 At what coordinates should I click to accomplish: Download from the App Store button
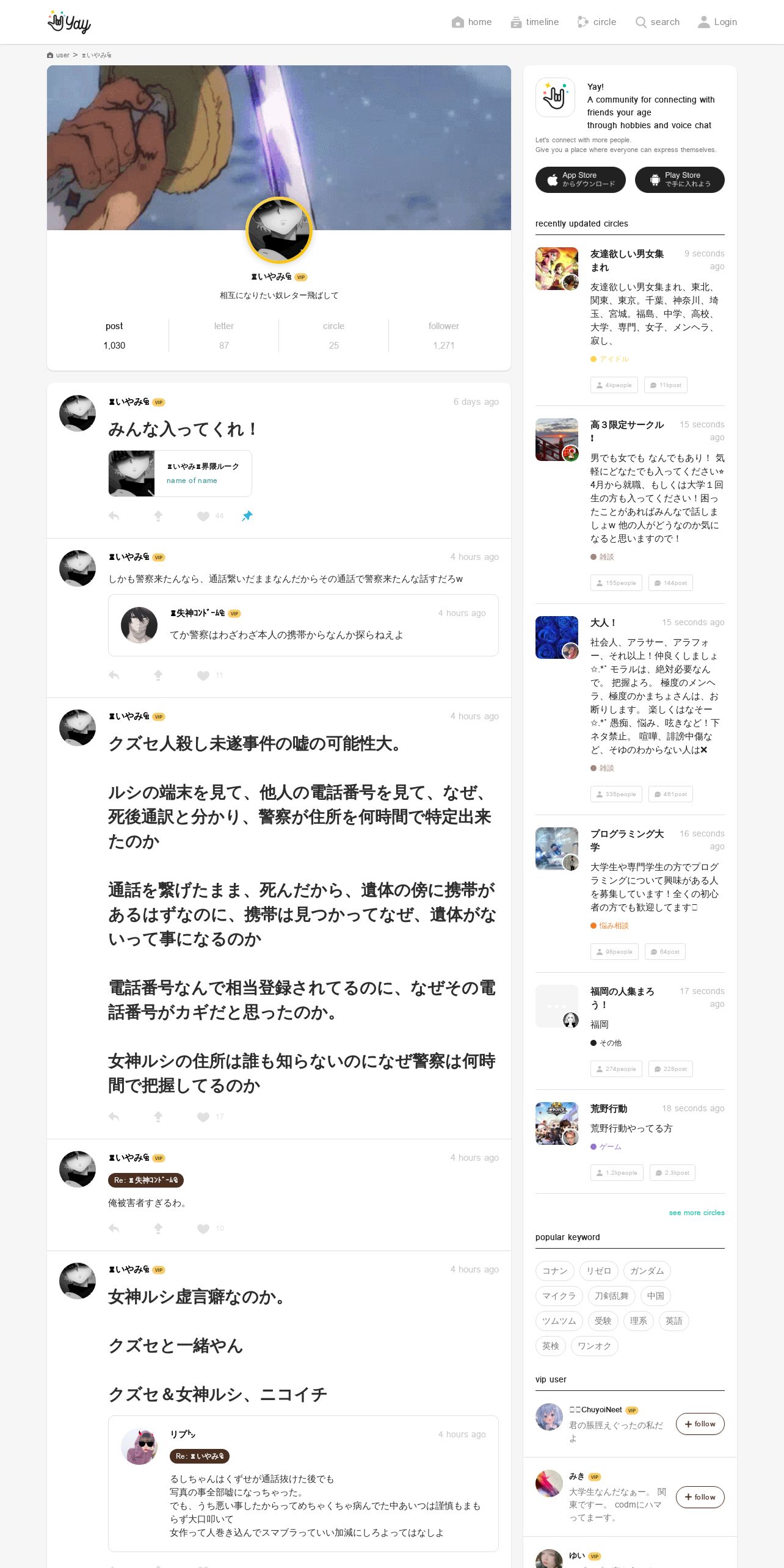[581, 180]
